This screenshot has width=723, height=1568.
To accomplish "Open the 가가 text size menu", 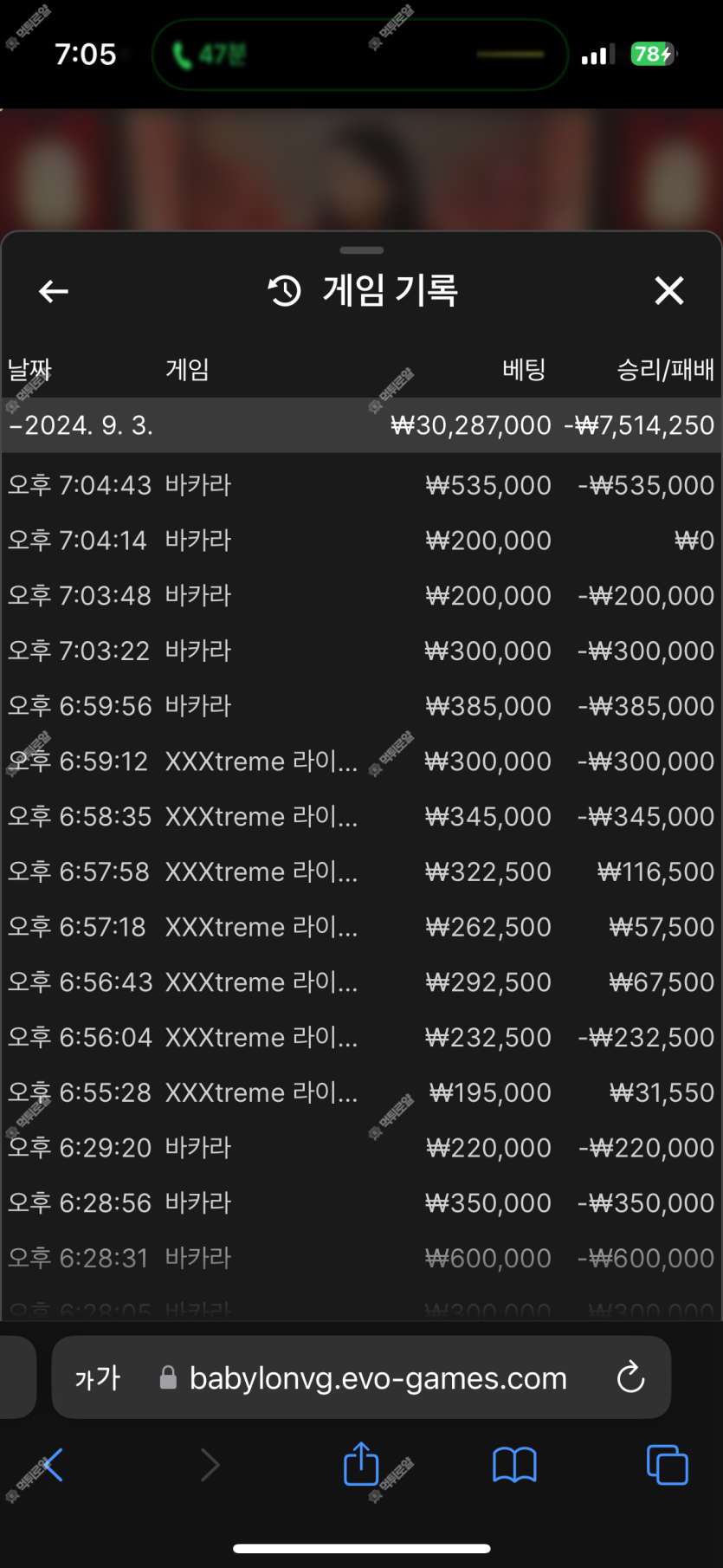I will coord(97,1377).
